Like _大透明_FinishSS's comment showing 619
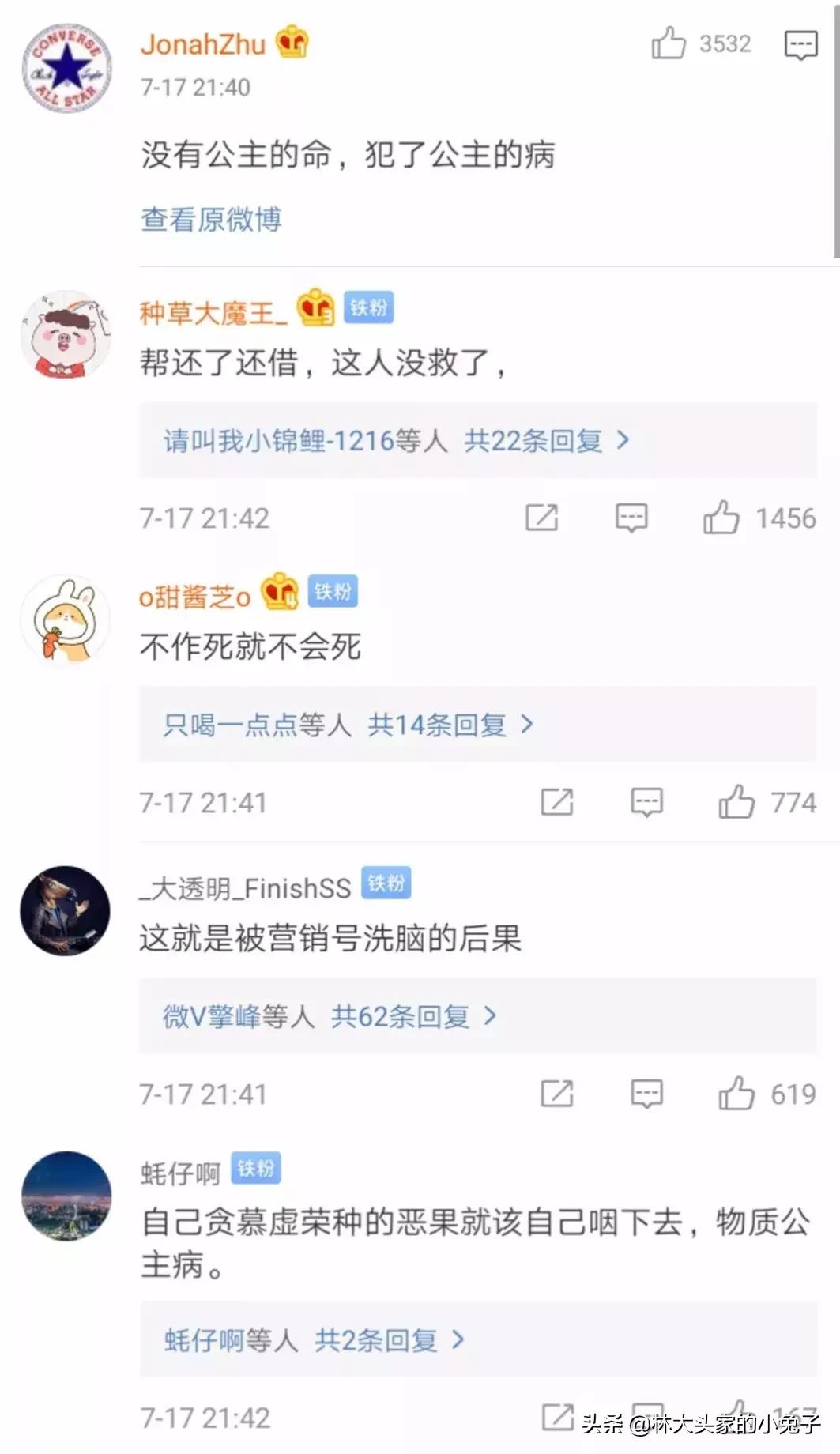The width and height of the screenshot is (840, 1454). pyautogui.click(x=736, y=1094)
